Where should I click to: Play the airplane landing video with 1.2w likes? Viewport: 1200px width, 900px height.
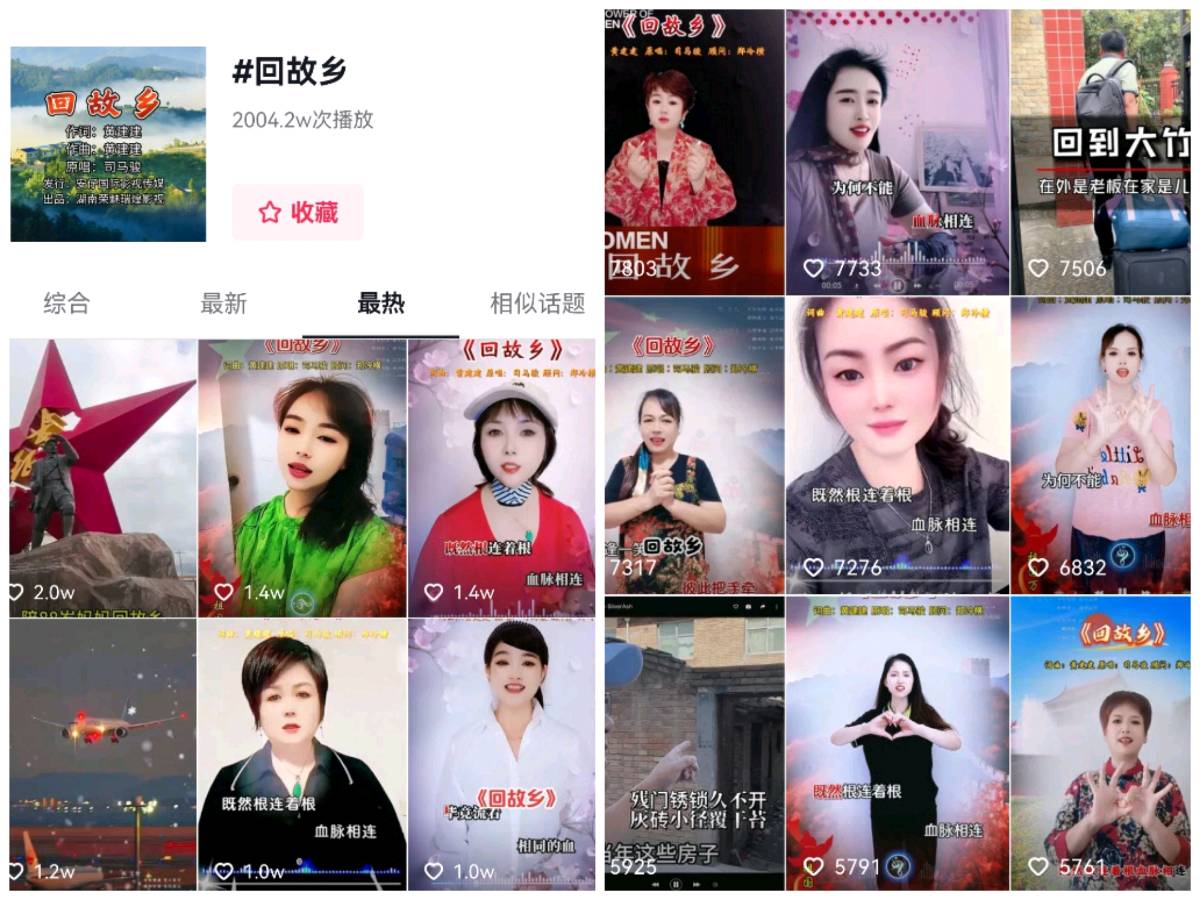pyautogui.click(x=103, y=753)
